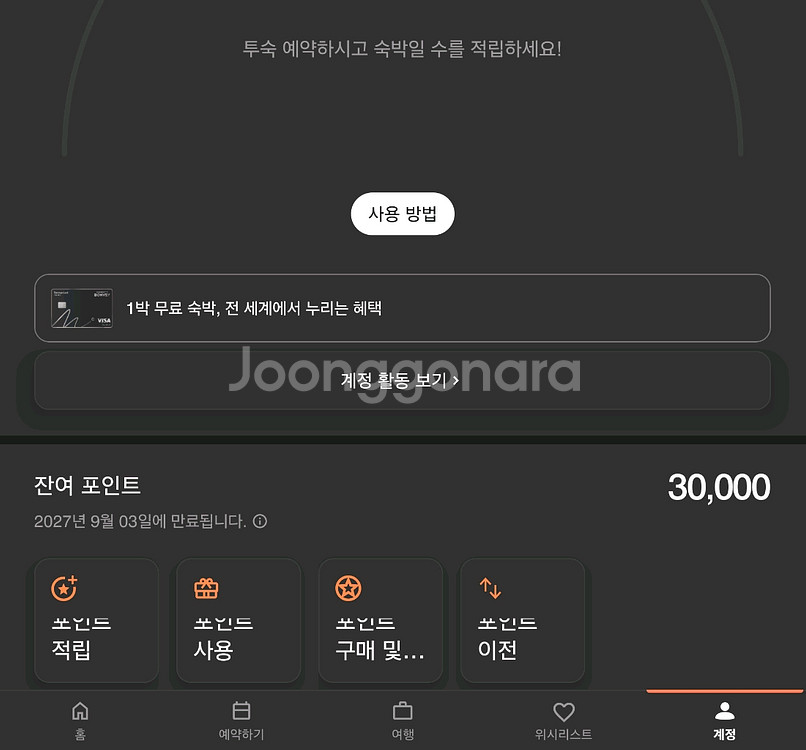Viewport: 806px width, 750px height.
Task: Open the 포인트 적립 card
Action: pyautogui.click(x=96, y=620)
